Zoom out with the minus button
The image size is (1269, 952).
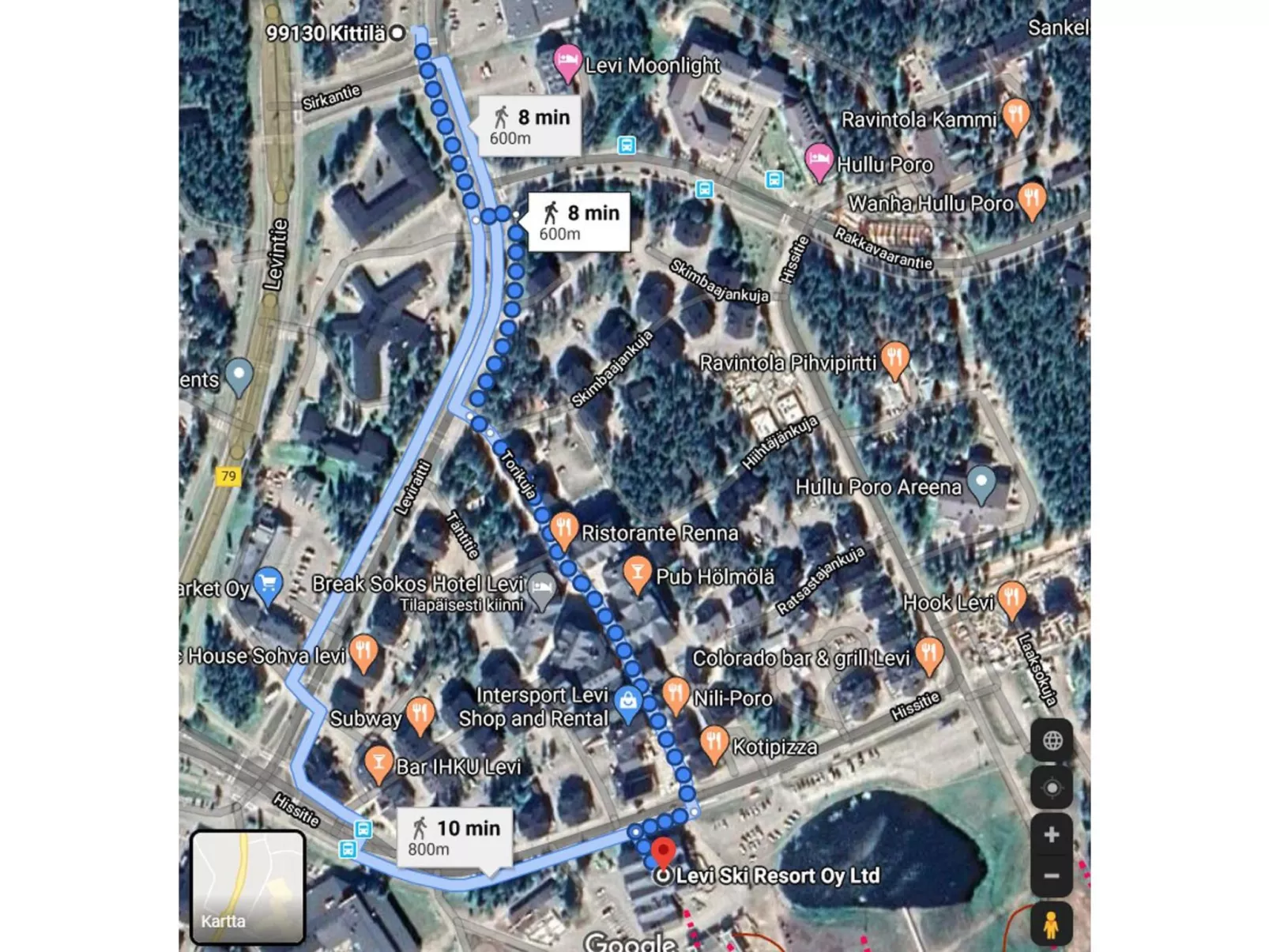(1051, 875)
